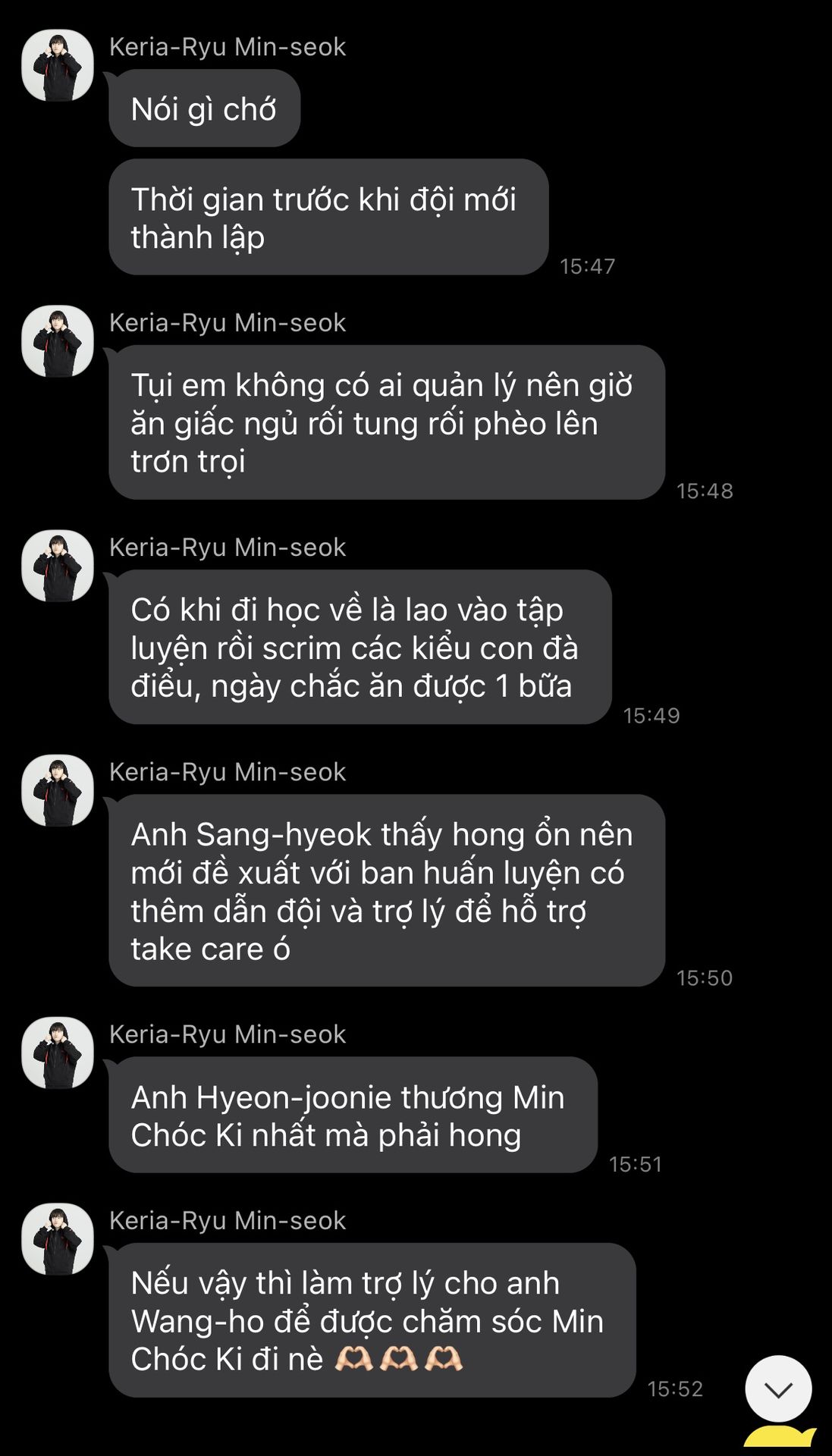Jump to latest messages with down-arrow button
Screen dimensions: 832x1456
(x=778, y=1389)
